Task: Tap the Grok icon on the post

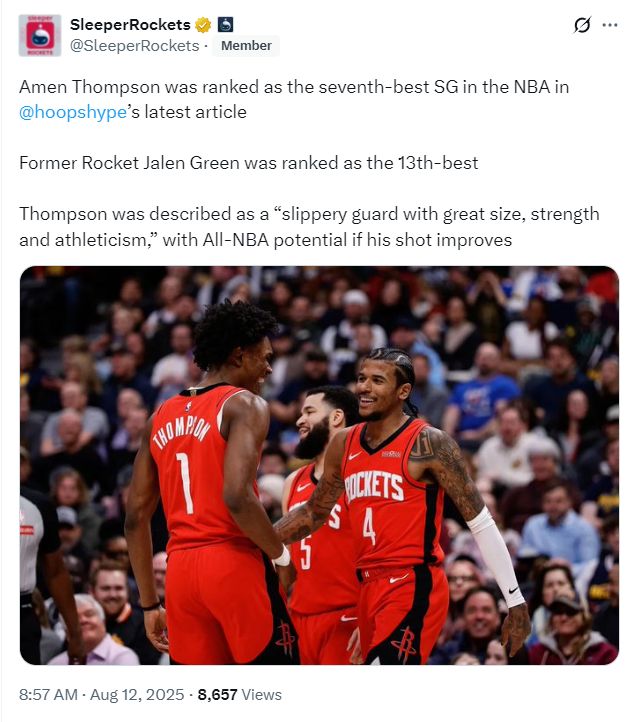Action: pyautogui.click(x=582, y=26)
